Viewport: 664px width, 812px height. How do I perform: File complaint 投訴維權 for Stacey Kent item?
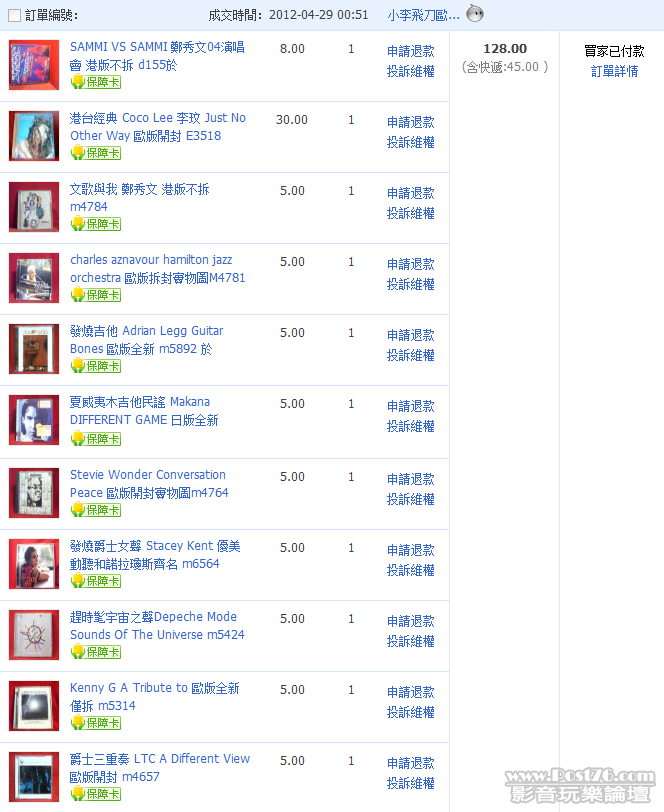click(410, 570)
